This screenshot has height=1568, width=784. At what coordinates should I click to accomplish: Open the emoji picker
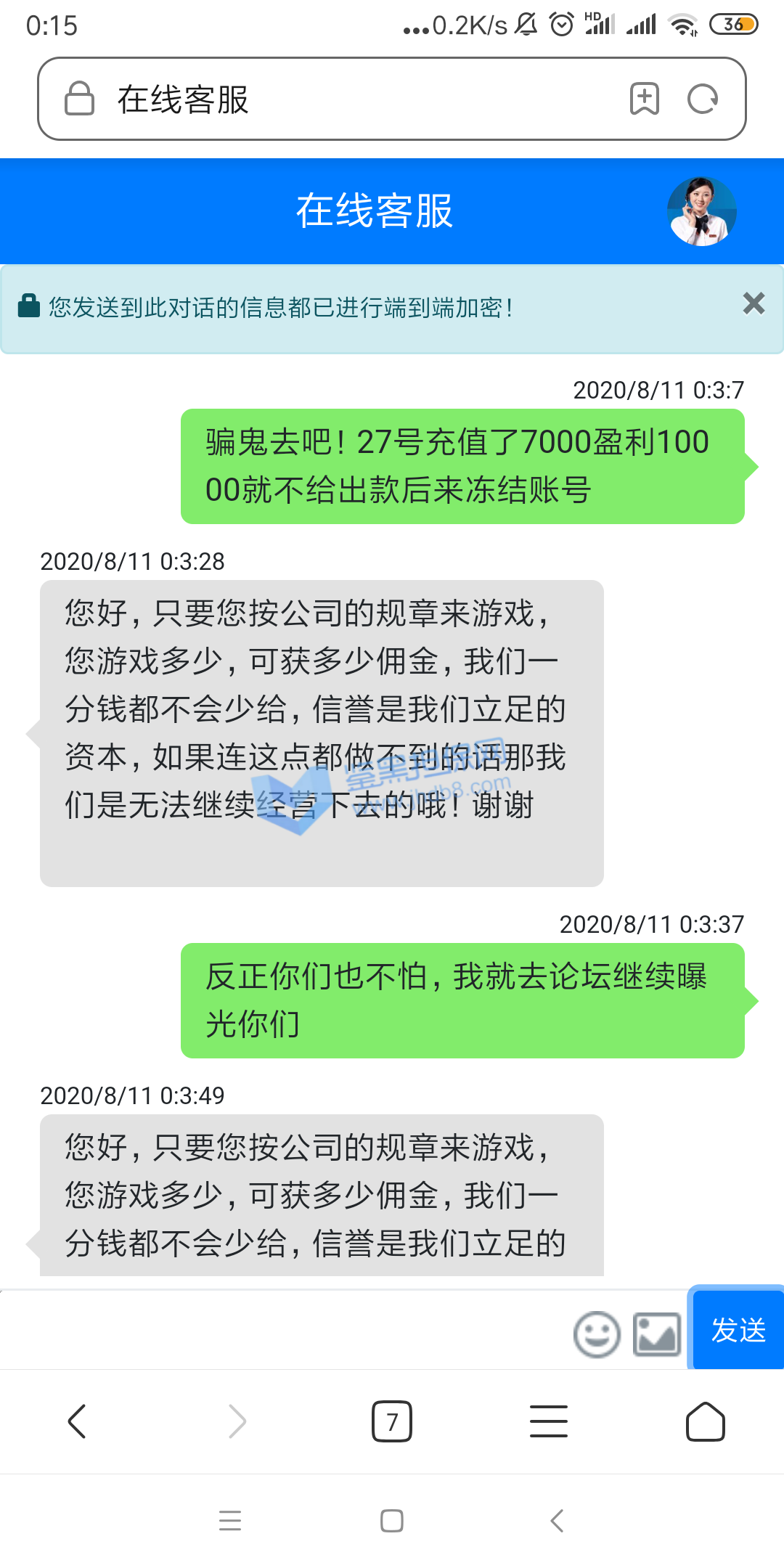pyautogui.click(x=597, y=1334)
